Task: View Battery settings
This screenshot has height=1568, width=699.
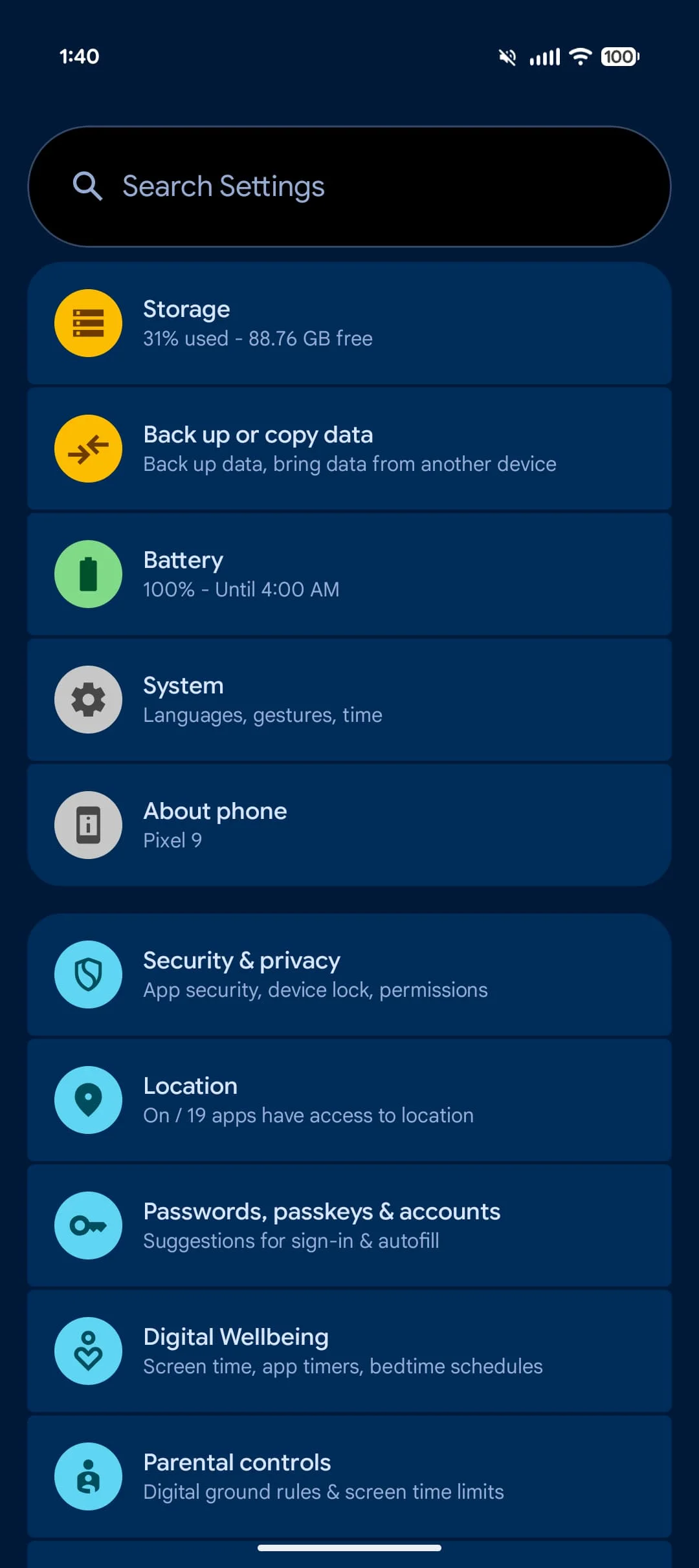Action: [349, 574]
